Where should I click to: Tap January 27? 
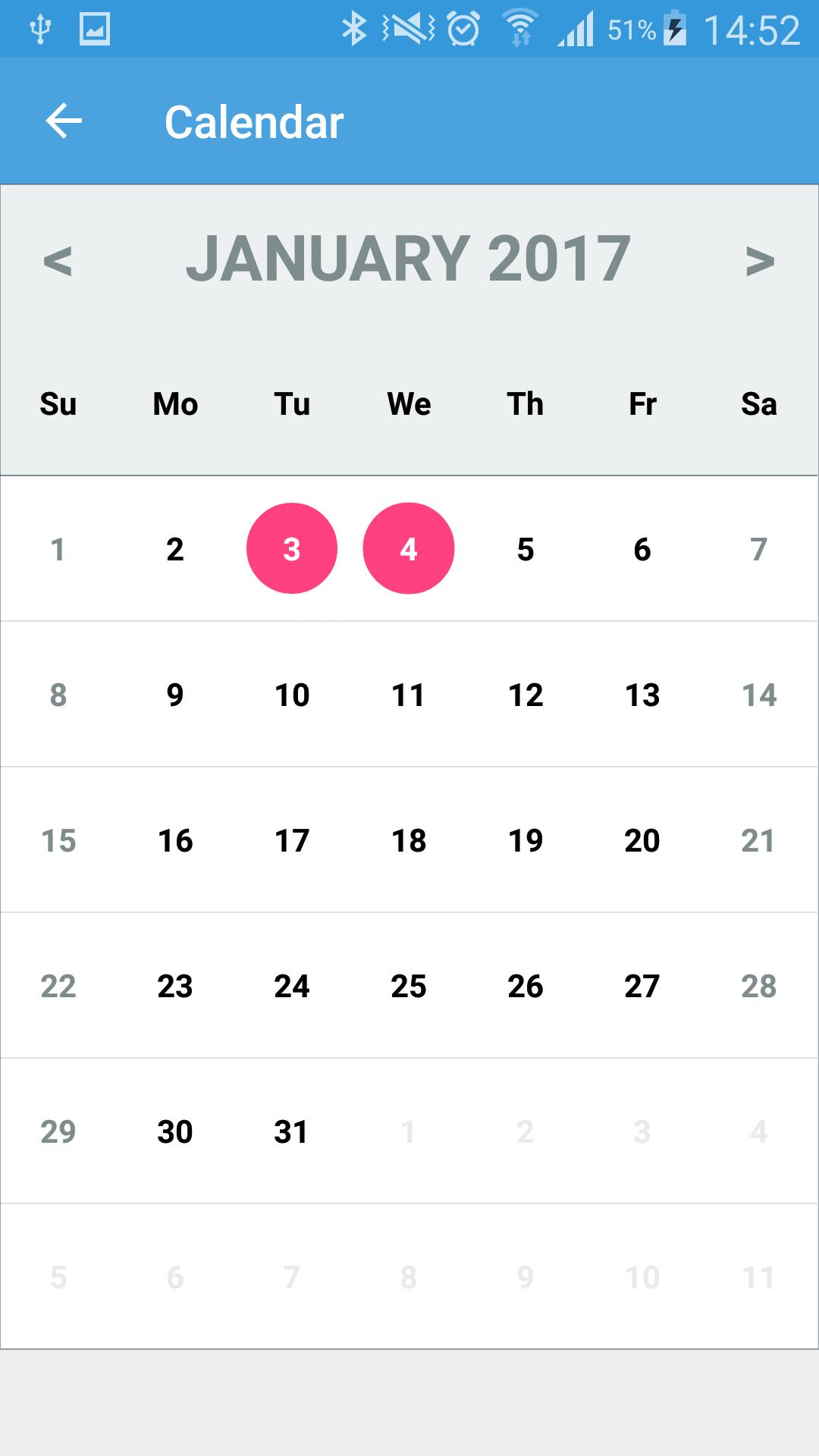pos(642,985)
